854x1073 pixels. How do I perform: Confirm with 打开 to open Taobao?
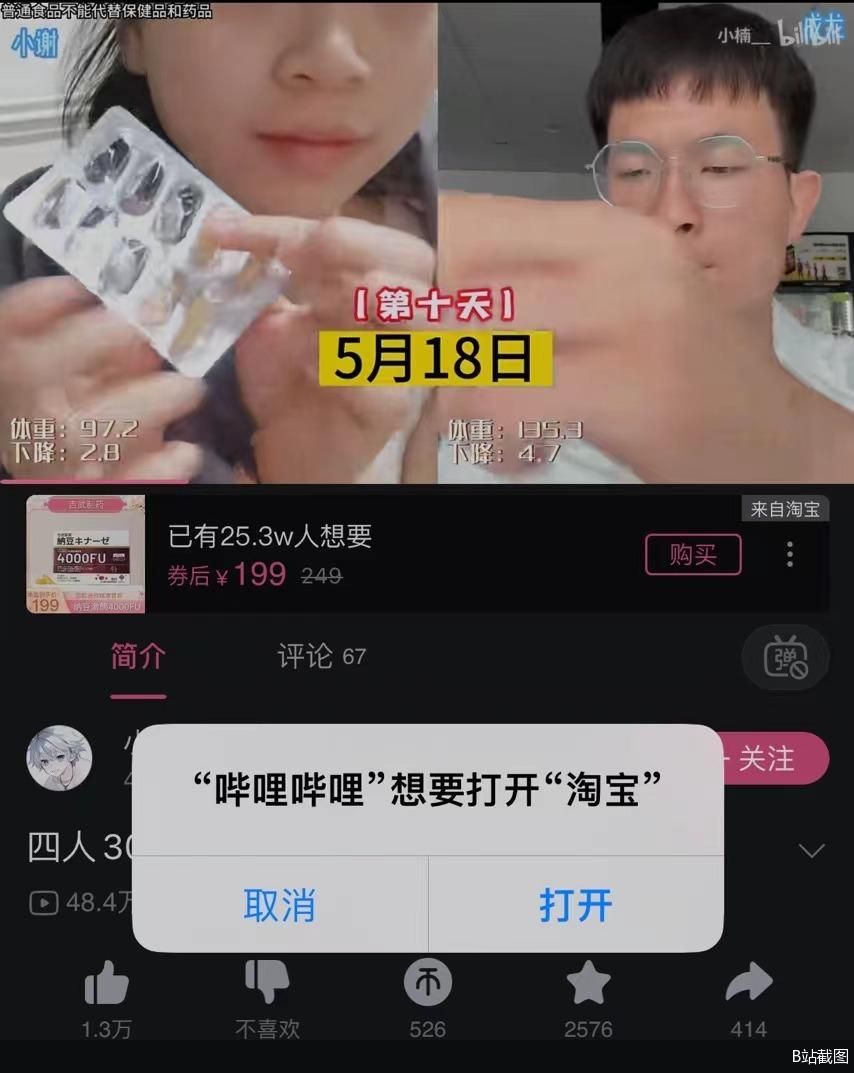(575, 905)
